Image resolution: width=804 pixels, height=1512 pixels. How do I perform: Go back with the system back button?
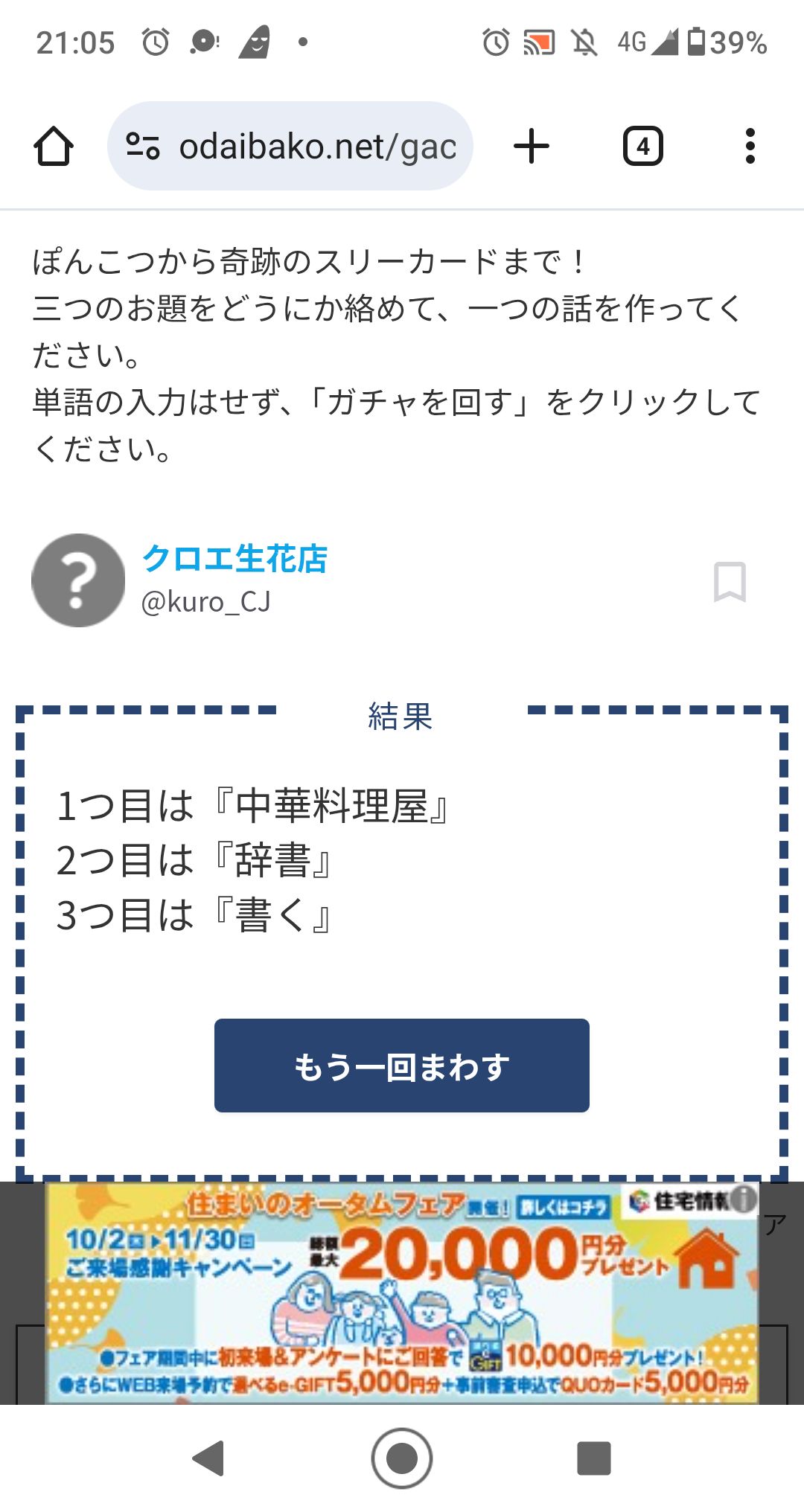coord(208,1458)
